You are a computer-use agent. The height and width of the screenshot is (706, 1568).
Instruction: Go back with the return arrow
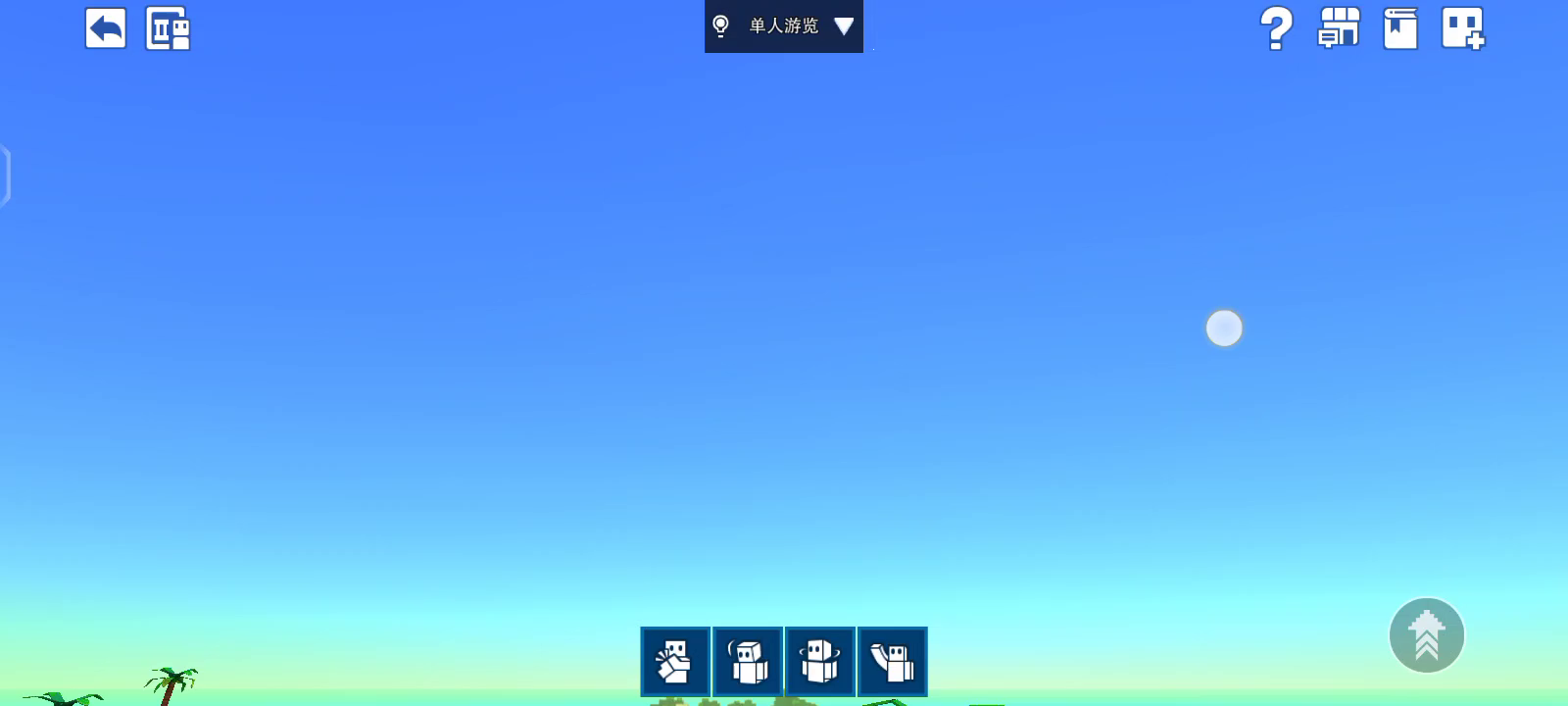click(105, 28)
